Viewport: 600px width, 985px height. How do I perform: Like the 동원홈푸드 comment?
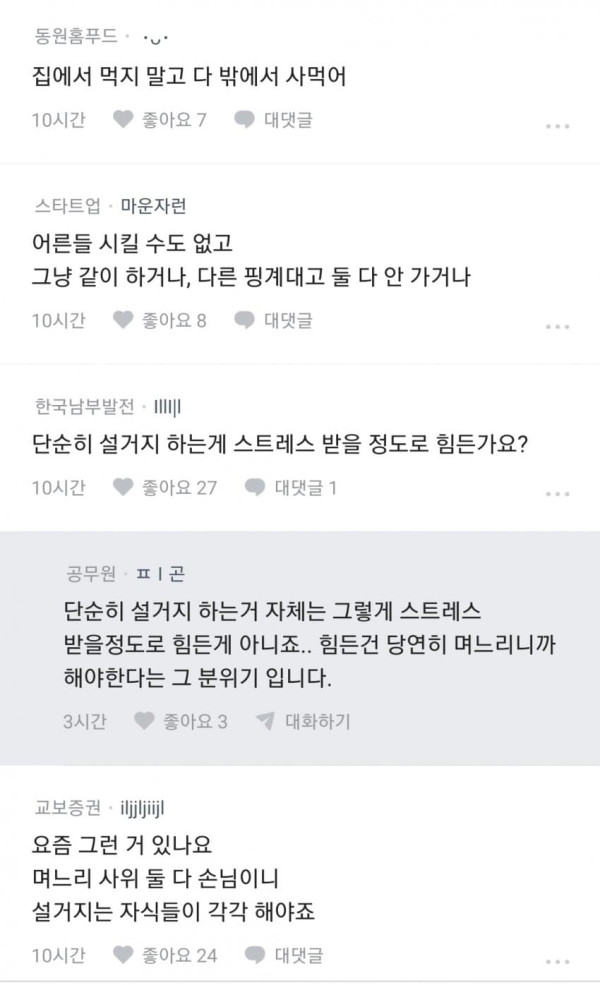pyautogui.click(x=160, y=119)
